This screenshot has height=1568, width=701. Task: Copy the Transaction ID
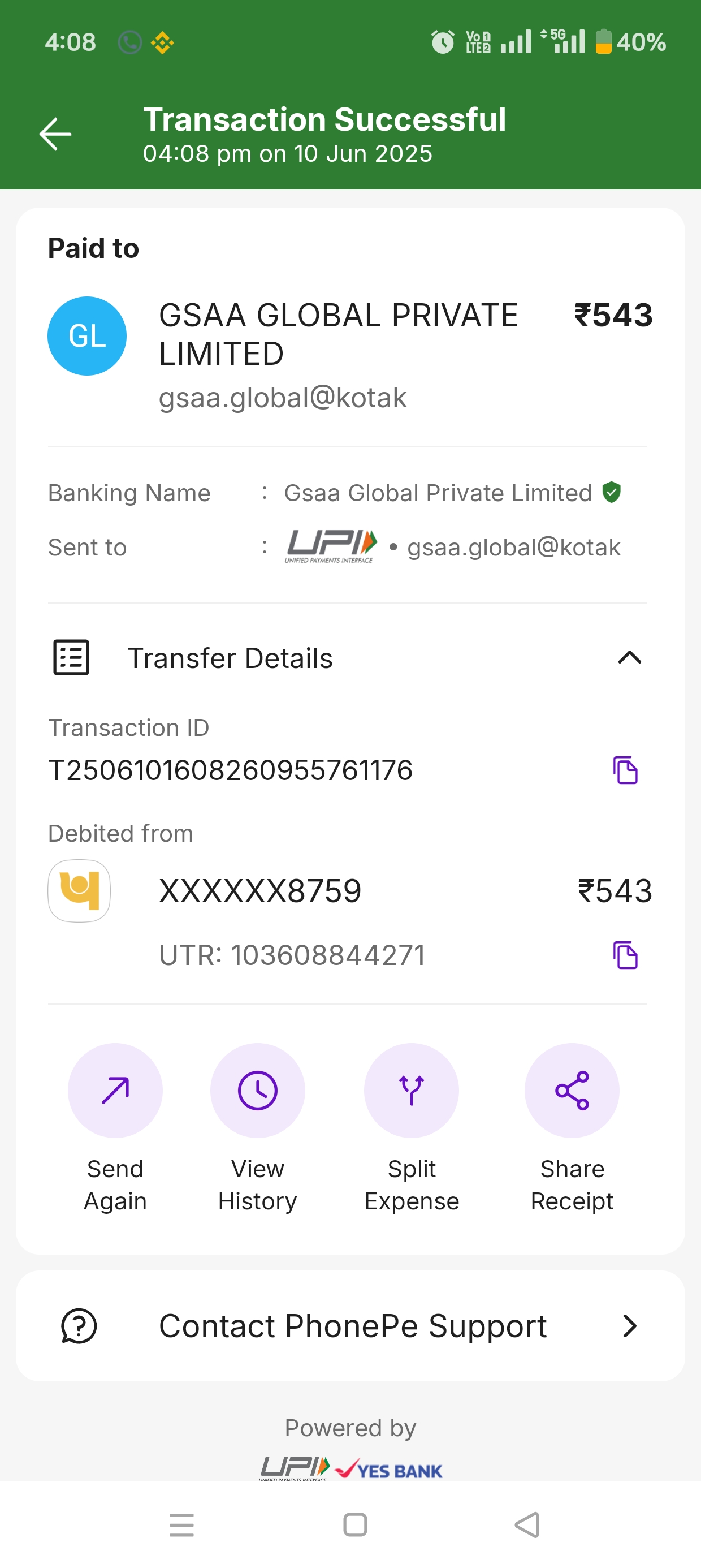coord(625,770)
